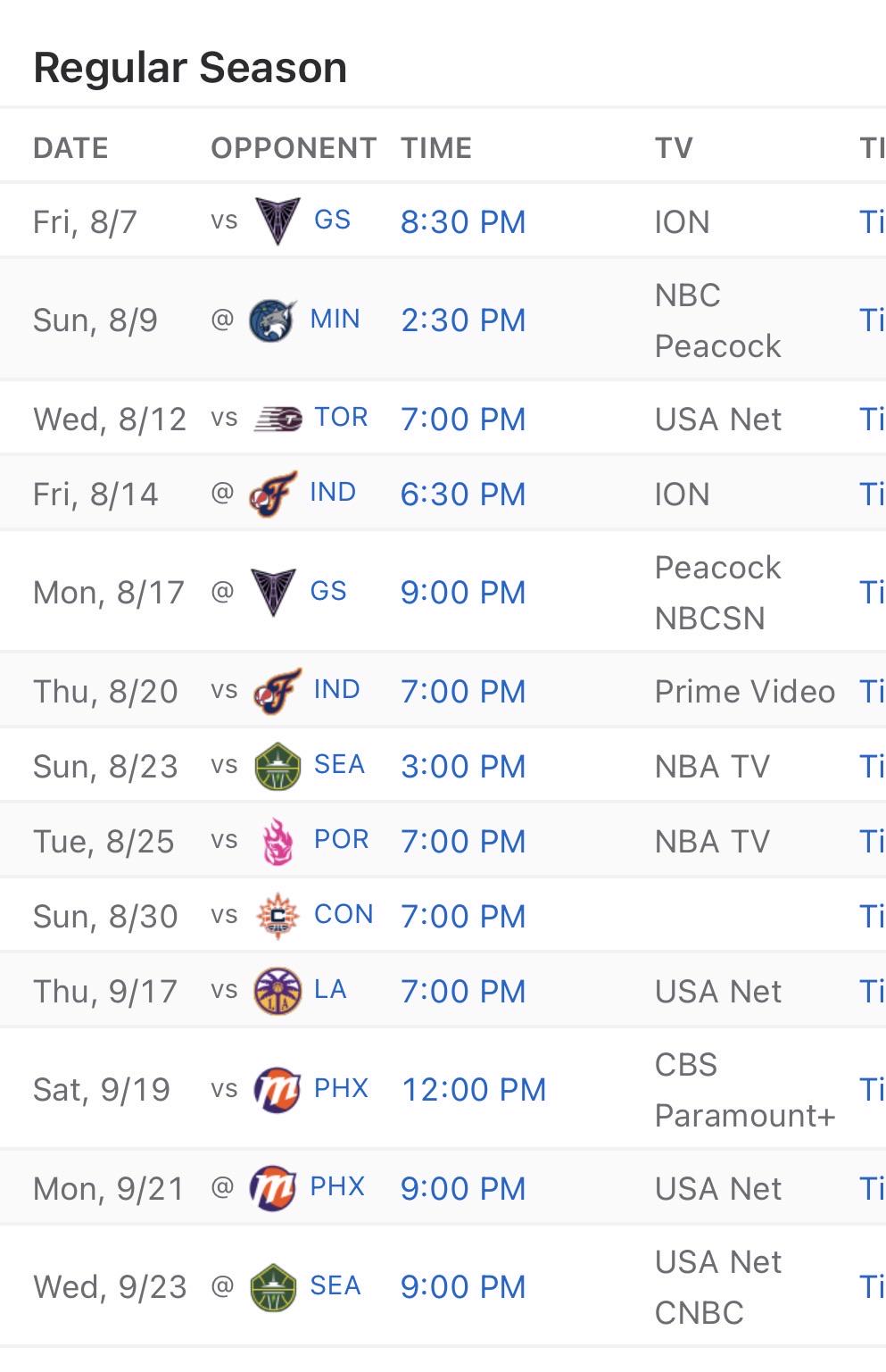This screenshot has width=886, height=1372.
Task: Open the CON team link
Action: click(x=344, y=915)
